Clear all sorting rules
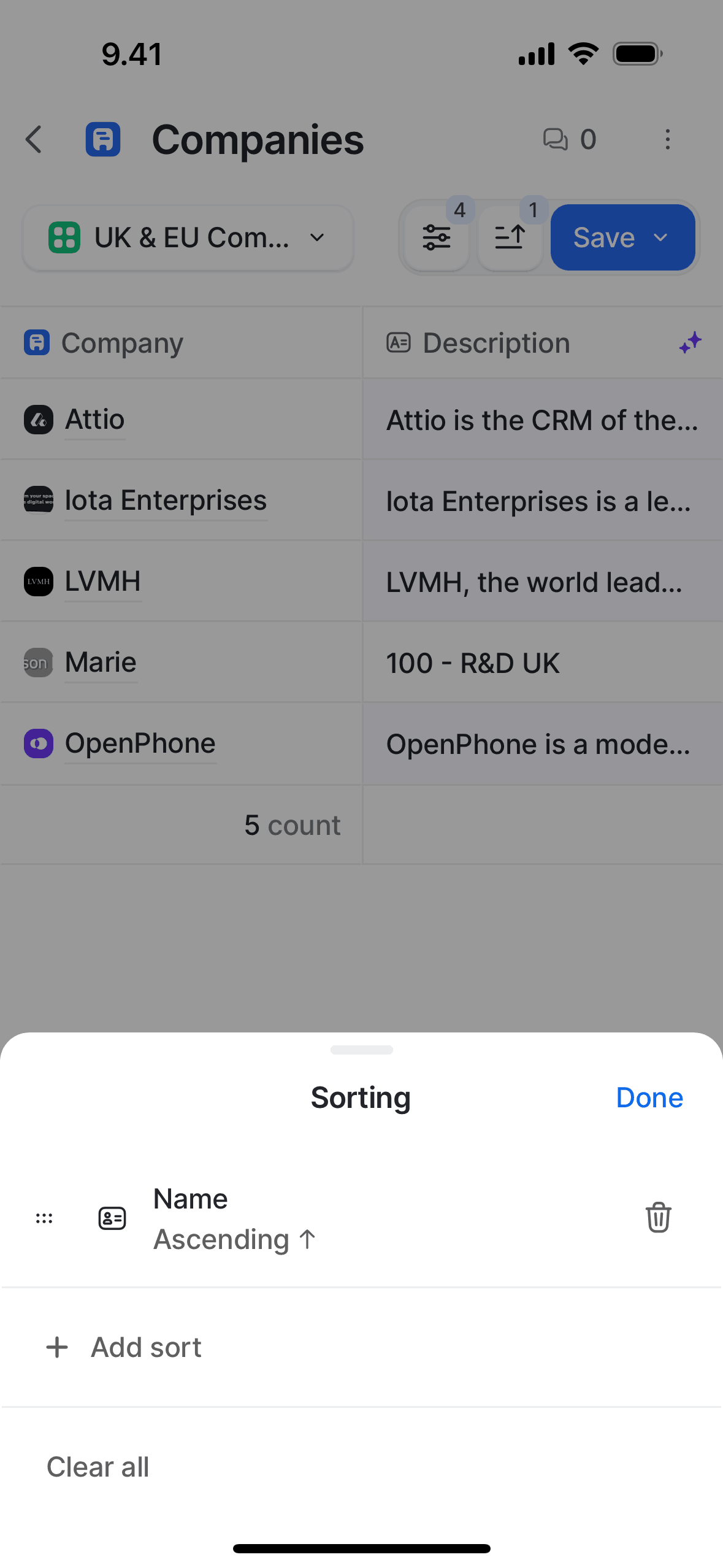This screenshot has height=1568, width=723. tap(98, 1467)
